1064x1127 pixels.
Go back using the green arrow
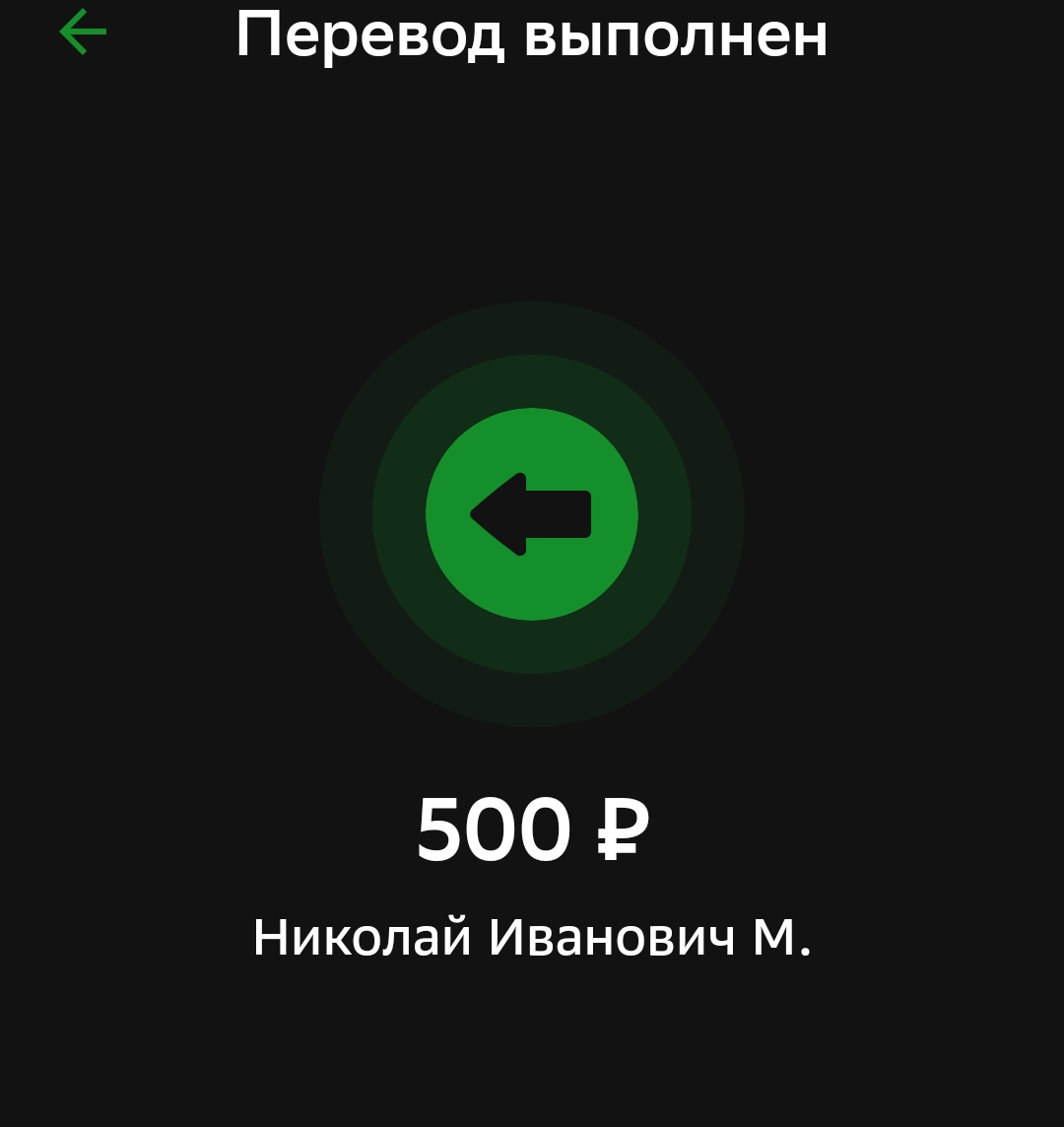click(83, 32)
